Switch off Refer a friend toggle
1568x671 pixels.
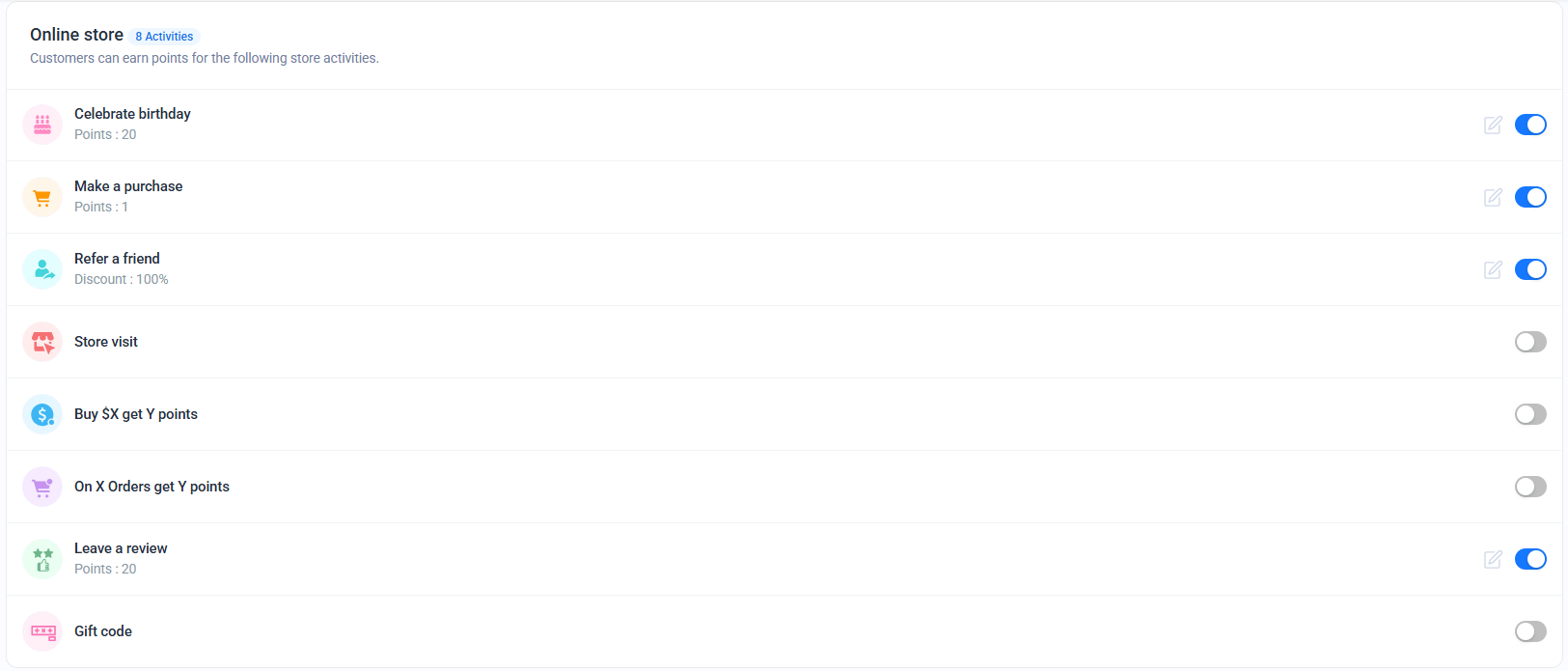1529,269
